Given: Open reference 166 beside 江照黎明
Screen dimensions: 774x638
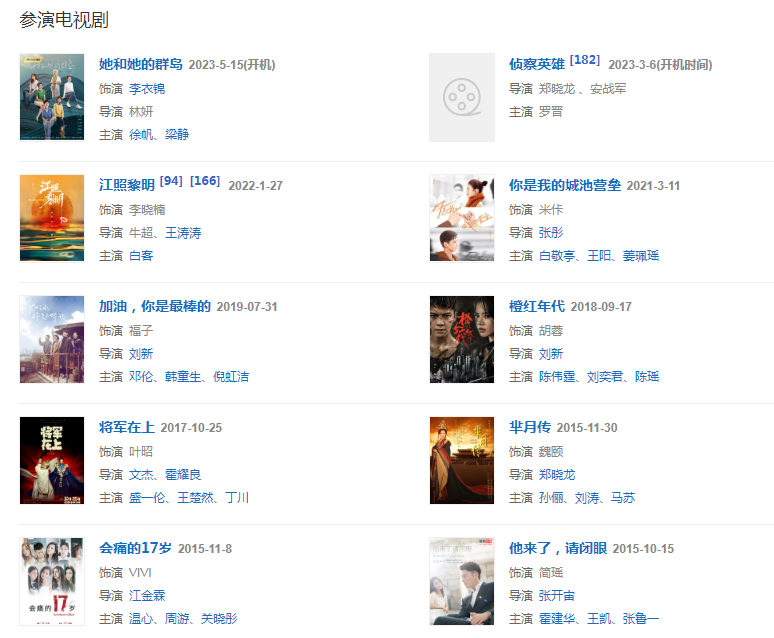Looking at the screenshot, I should (204, 181).
